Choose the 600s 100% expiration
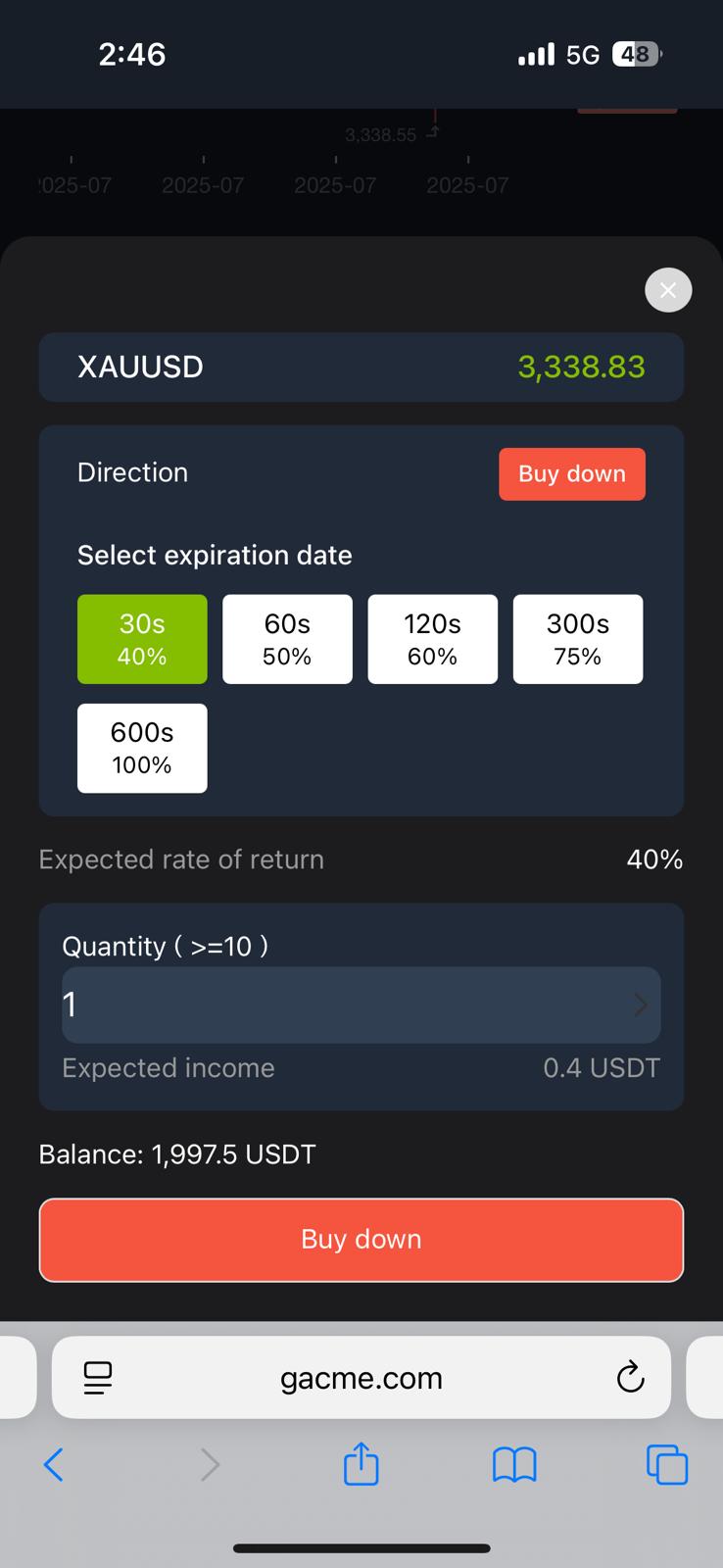The width and height of the screenshot is (723, 1568). tap(142, 748)
